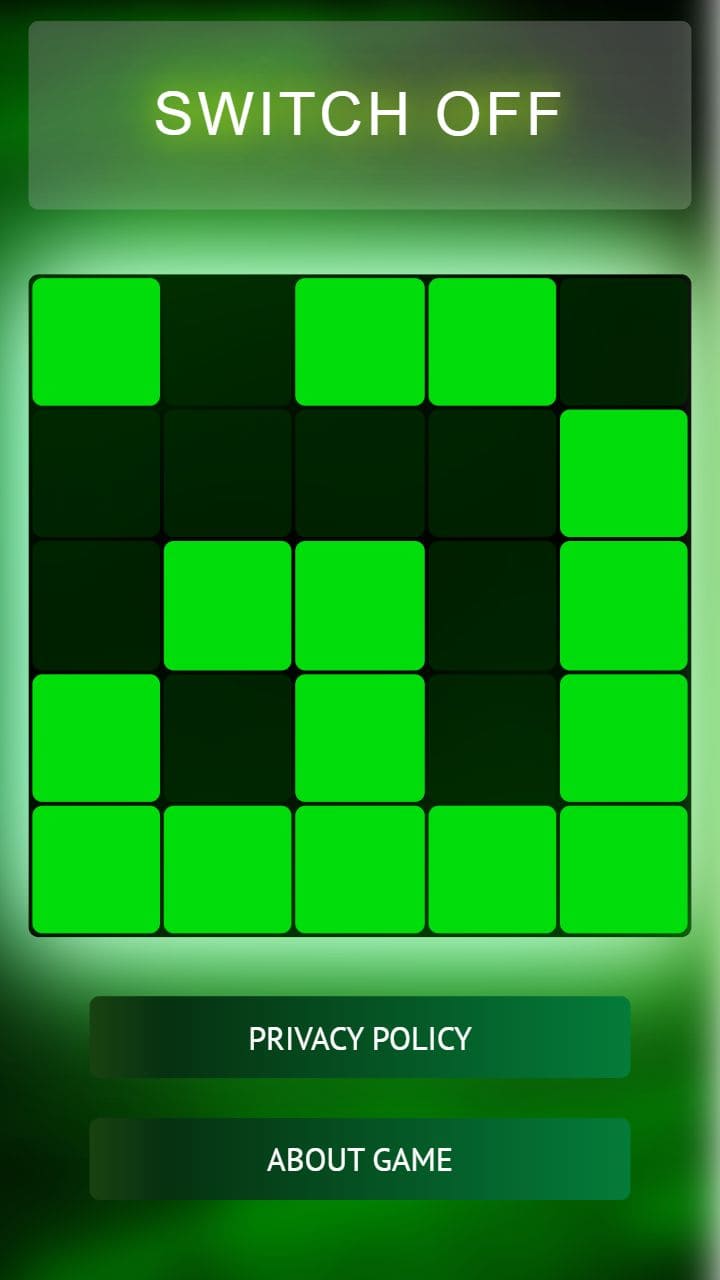Toggle the lit tile in the grid's bottom-left corner

96,869
